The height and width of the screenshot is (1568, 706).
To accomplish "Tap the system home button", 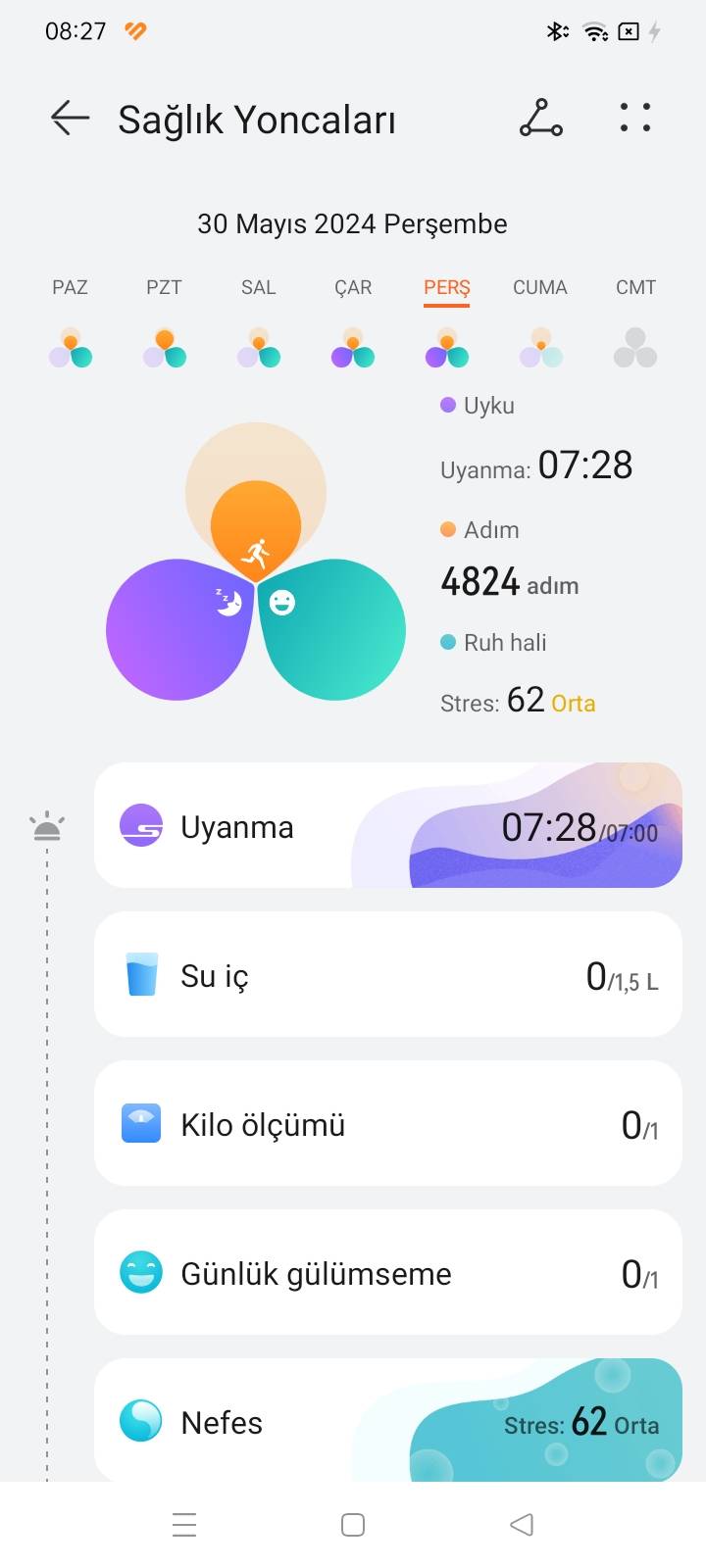I will (353, 1525).
